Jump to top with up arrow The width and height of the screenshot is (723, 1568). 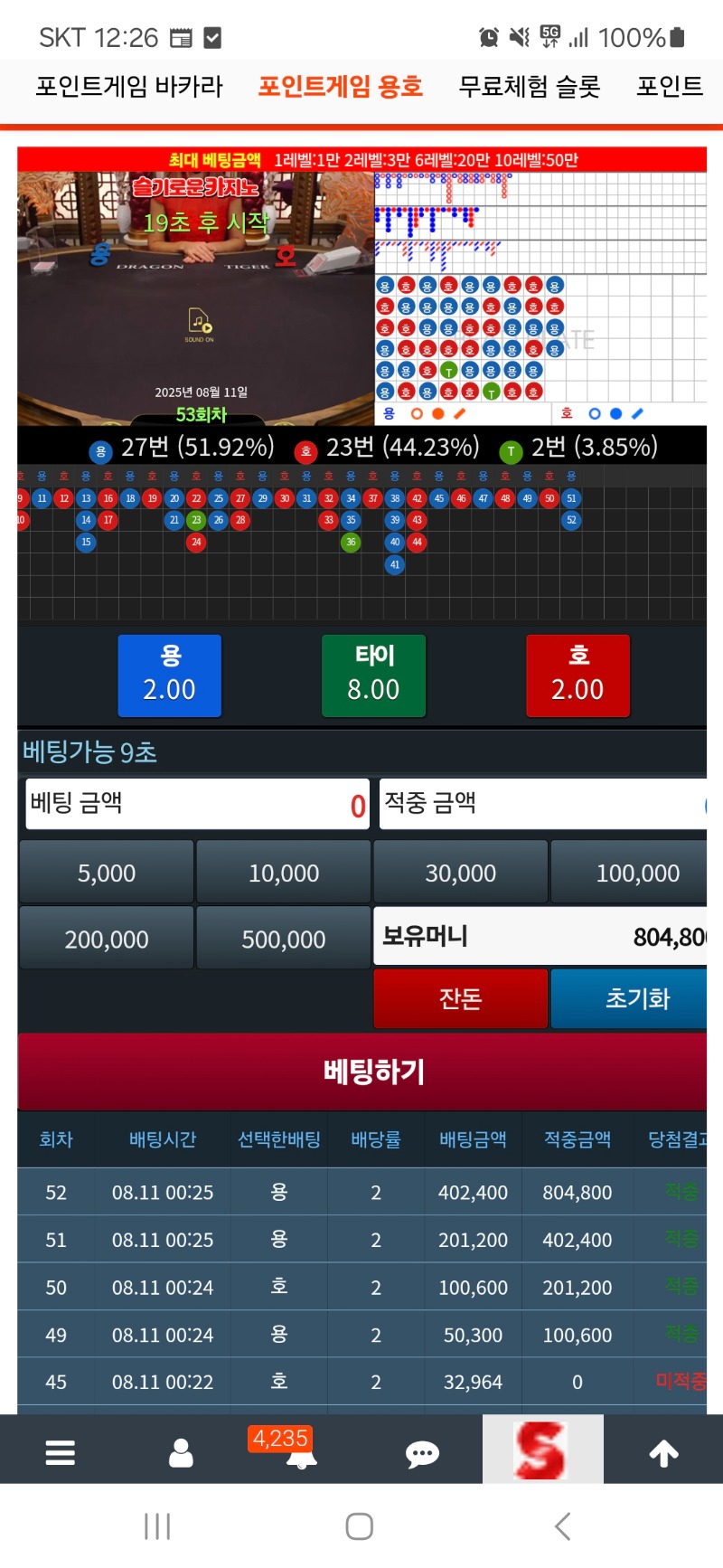pyautogui.click(x=663, y=1452)
